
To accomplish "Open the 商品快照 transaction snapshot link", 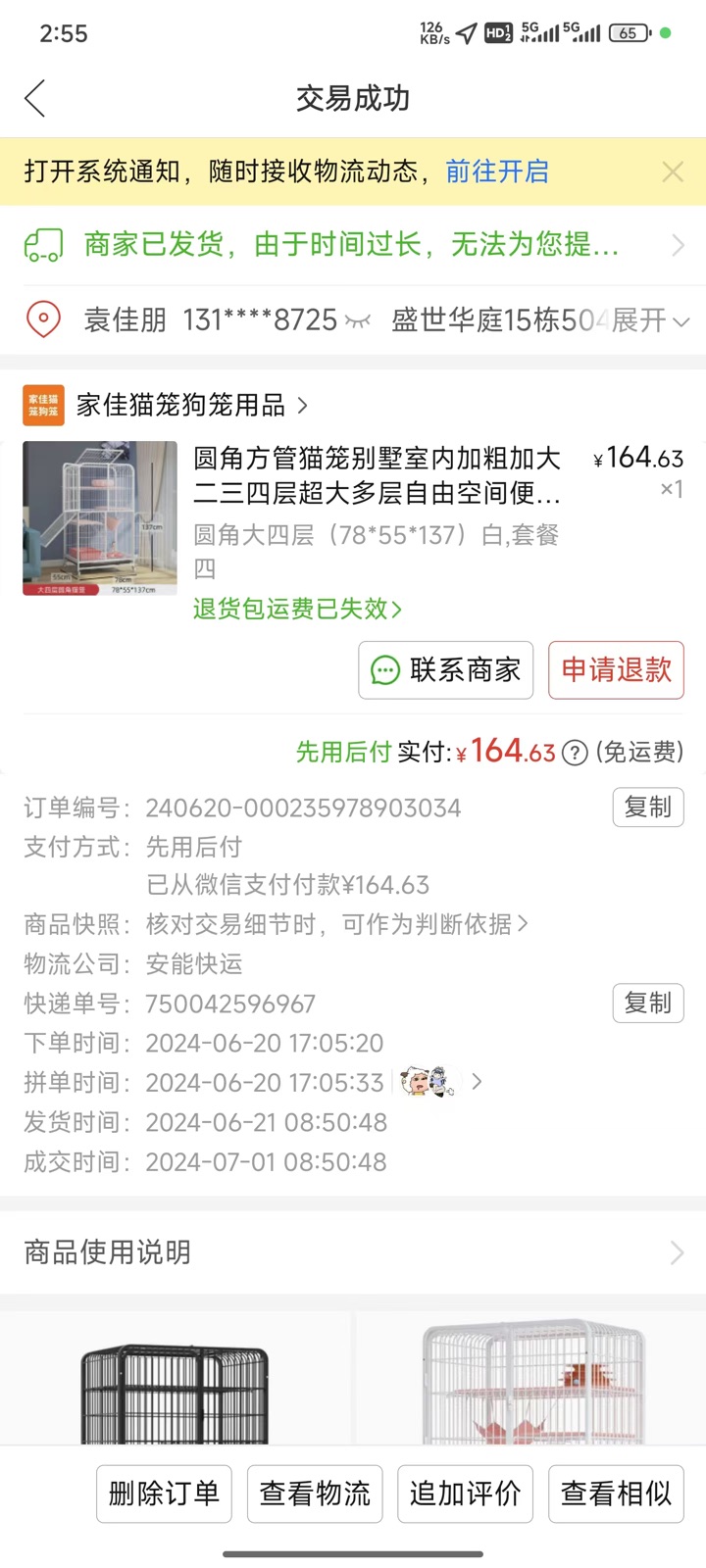I will pos(337,924).
